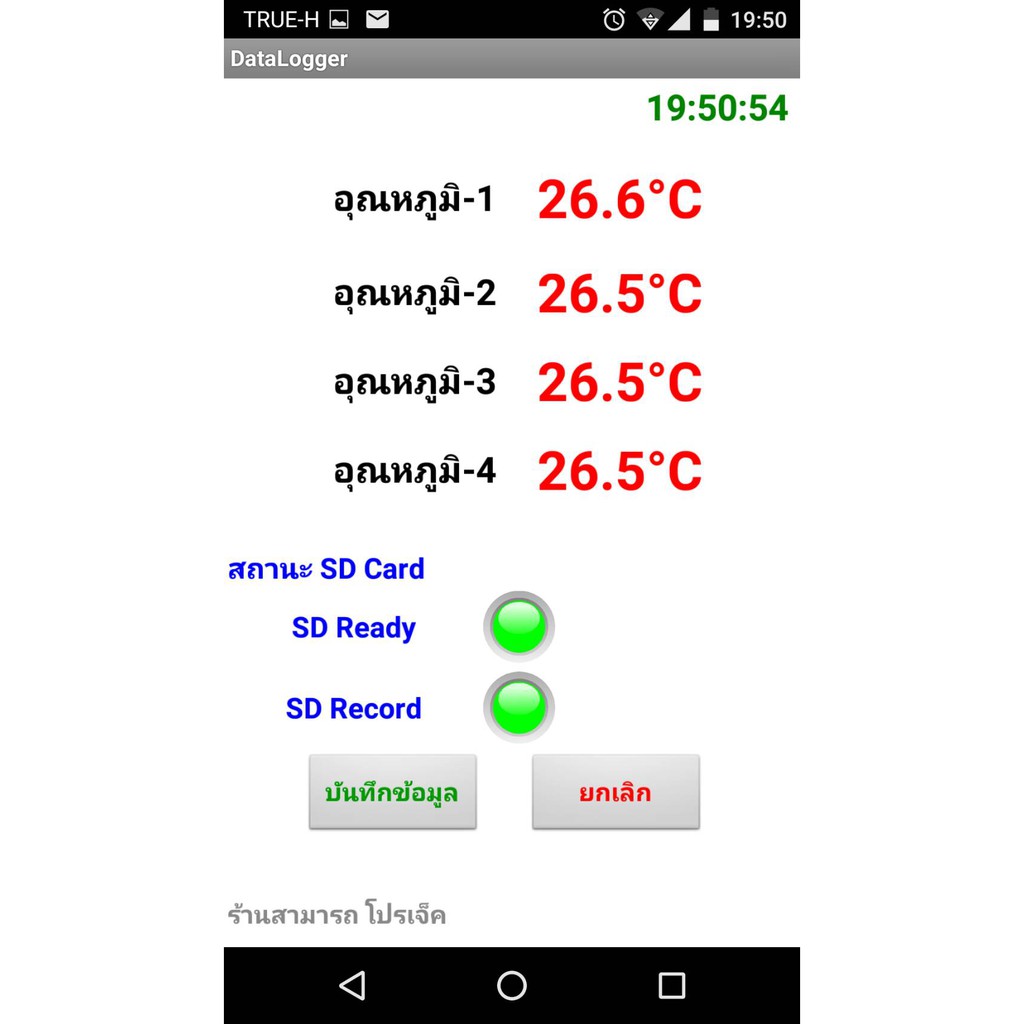Open recent apps overview
The height and width of the screenshot is (1024, 1024).
click(671, 986)
